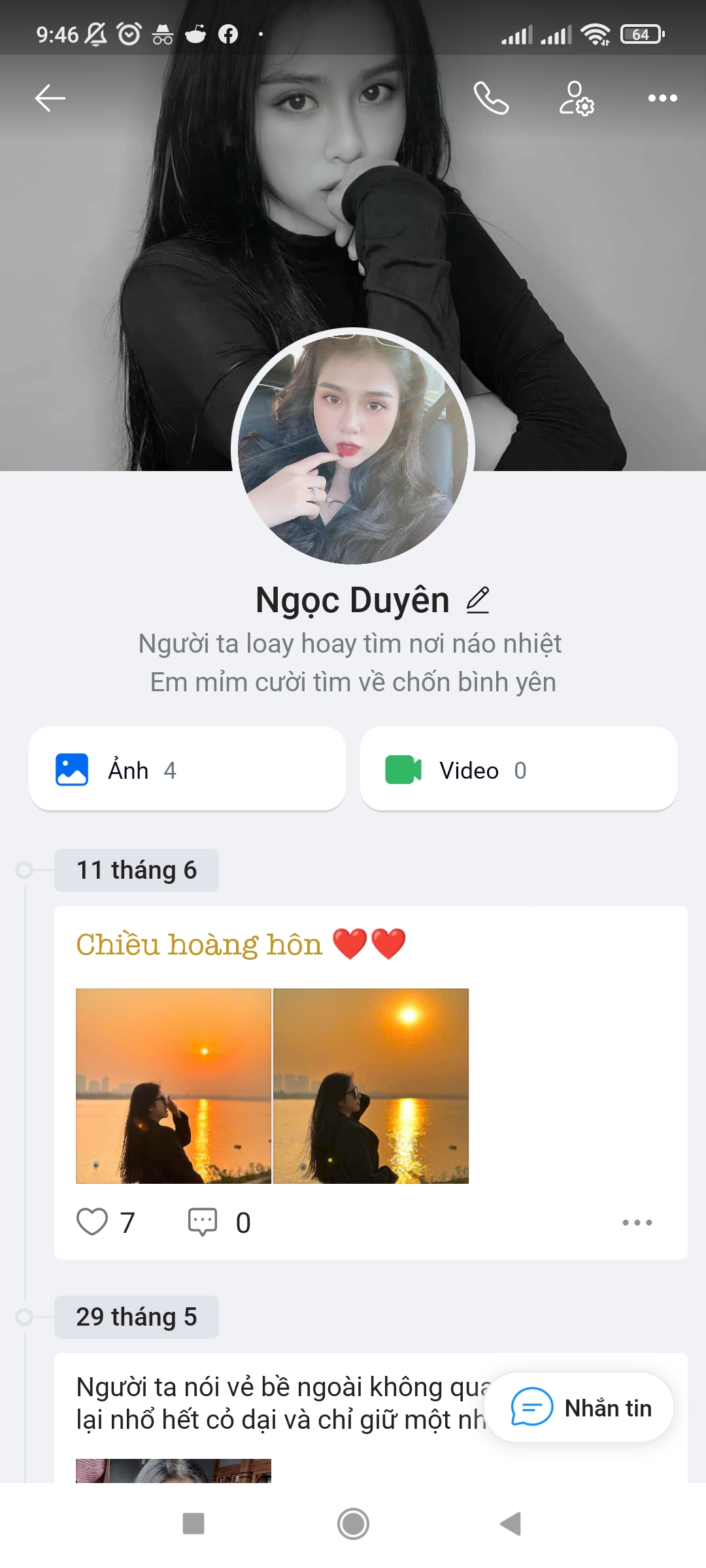Edit the nickname with the pencil icon
706x1568 pixels.
[x=478, y=600]
